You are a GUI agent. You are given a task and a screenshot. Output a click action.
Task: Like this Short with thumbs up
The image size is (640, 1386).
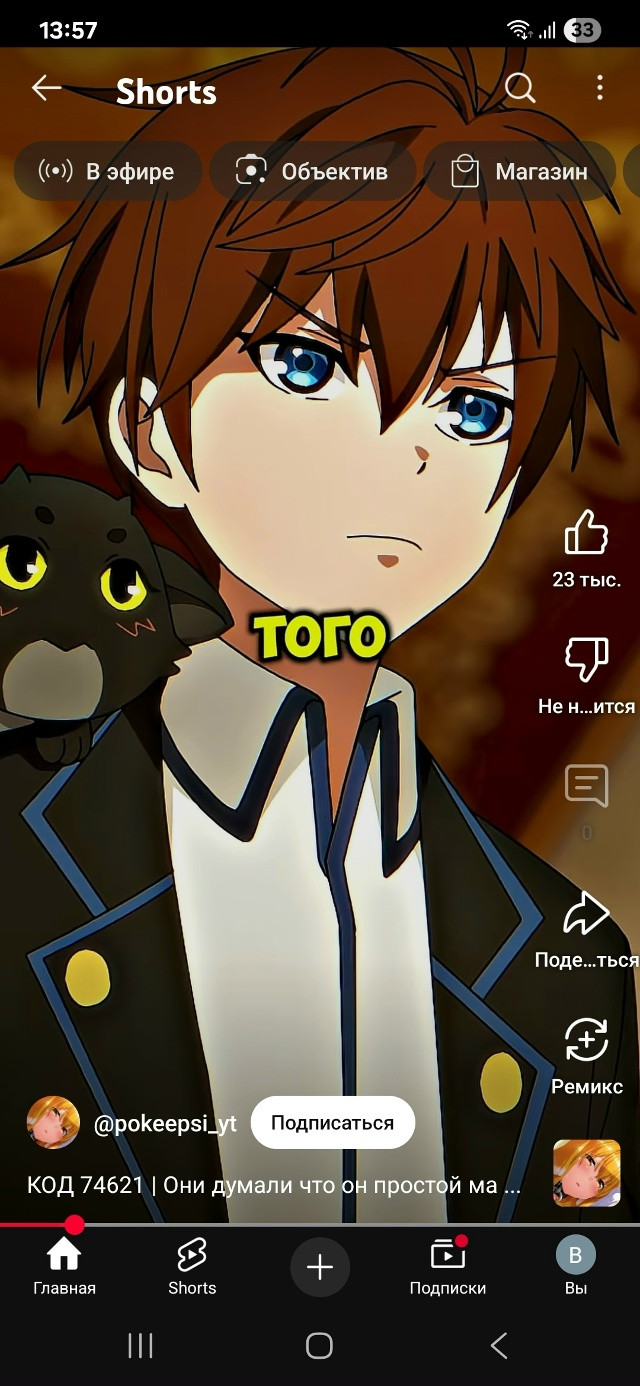(586, 532)
